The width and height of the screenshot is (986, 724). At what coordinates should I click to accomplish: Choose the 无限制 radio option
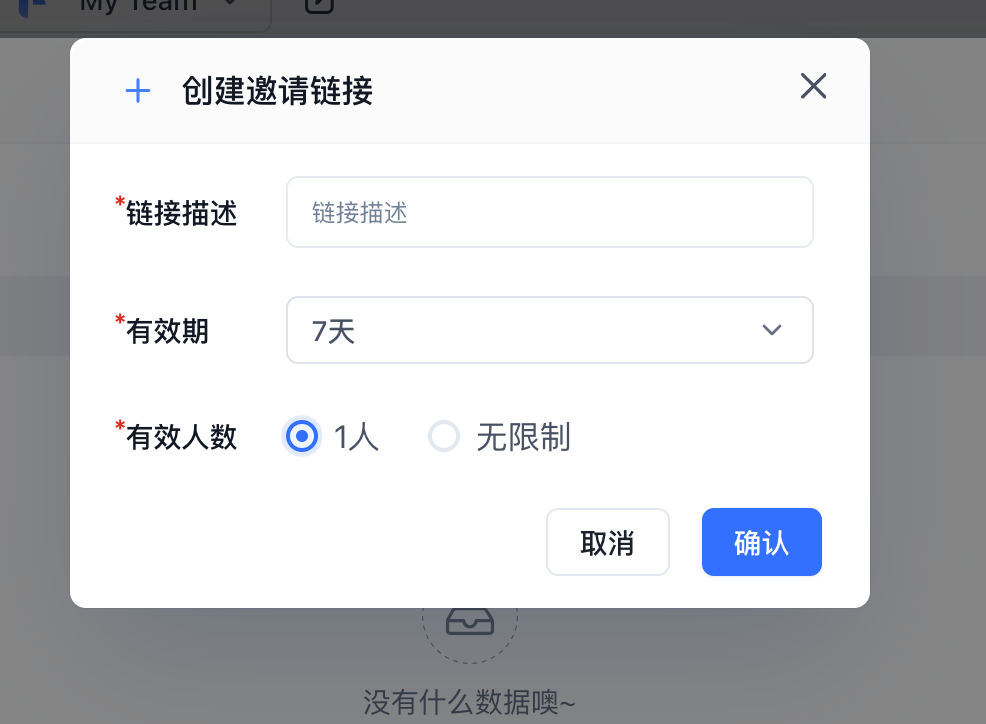444,437
